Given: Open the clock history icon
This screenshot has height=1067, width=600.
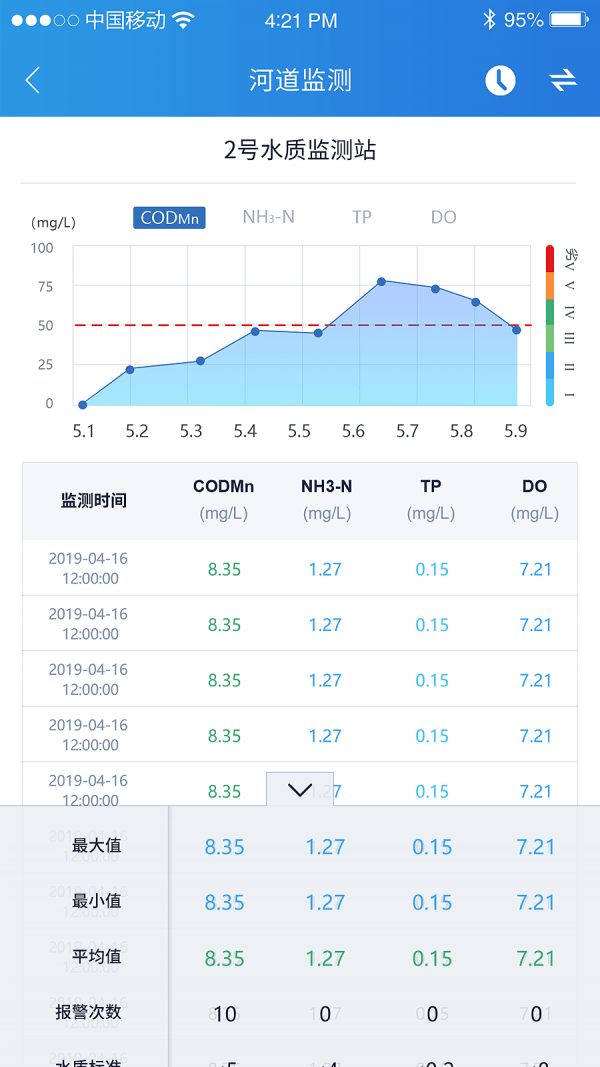Looking at the screenshot, I should click(x=500, y=81).
